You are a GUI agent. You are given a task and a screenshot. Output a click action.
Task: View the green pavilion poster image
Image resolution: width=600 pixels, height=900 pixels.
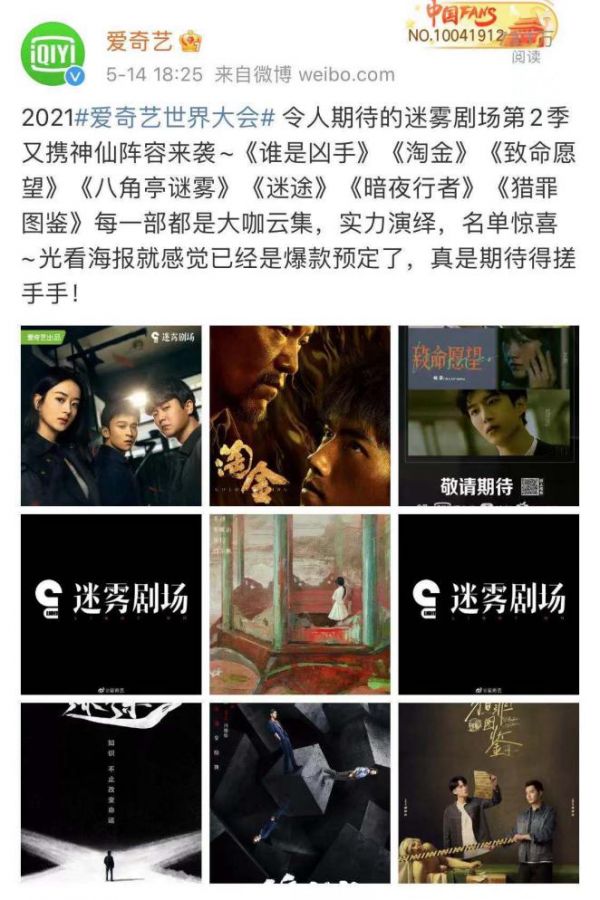tap(300, 605)
